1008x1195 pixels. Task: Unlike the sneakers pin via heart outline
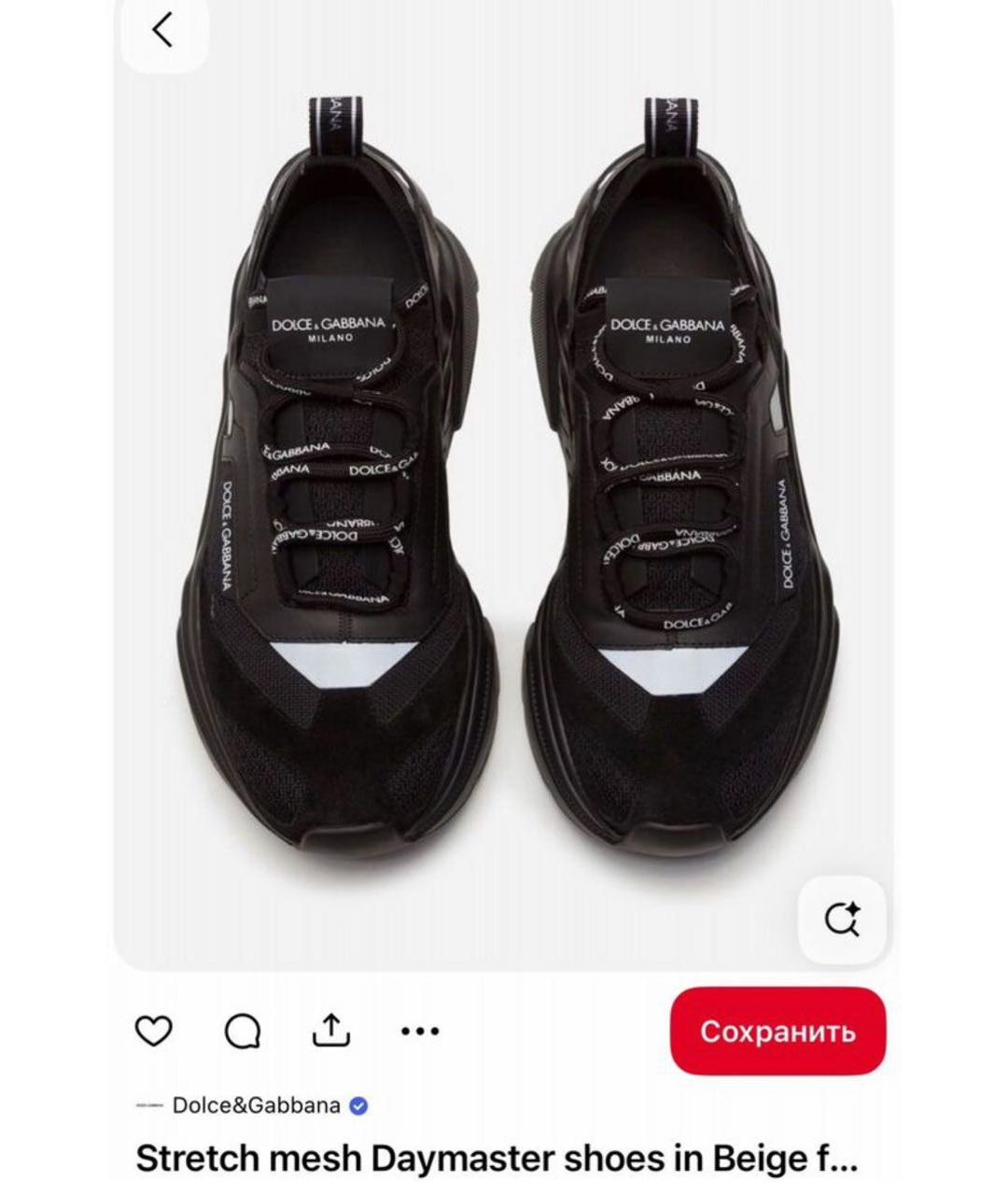pos(155,1031)
